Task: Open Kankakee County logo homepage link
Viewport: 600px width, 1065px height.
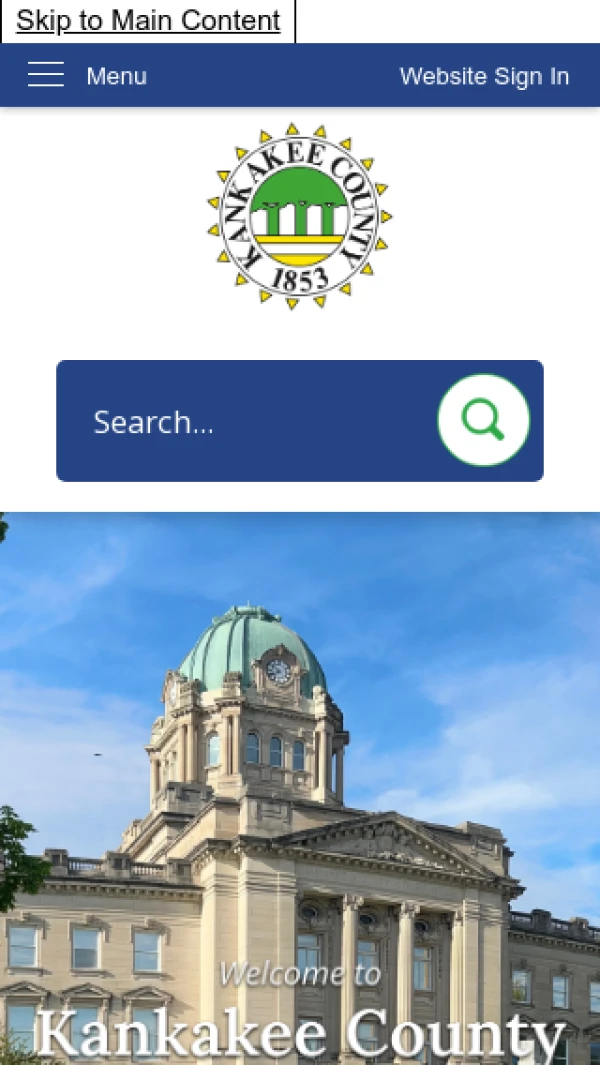Action: (x=300, y=216)
